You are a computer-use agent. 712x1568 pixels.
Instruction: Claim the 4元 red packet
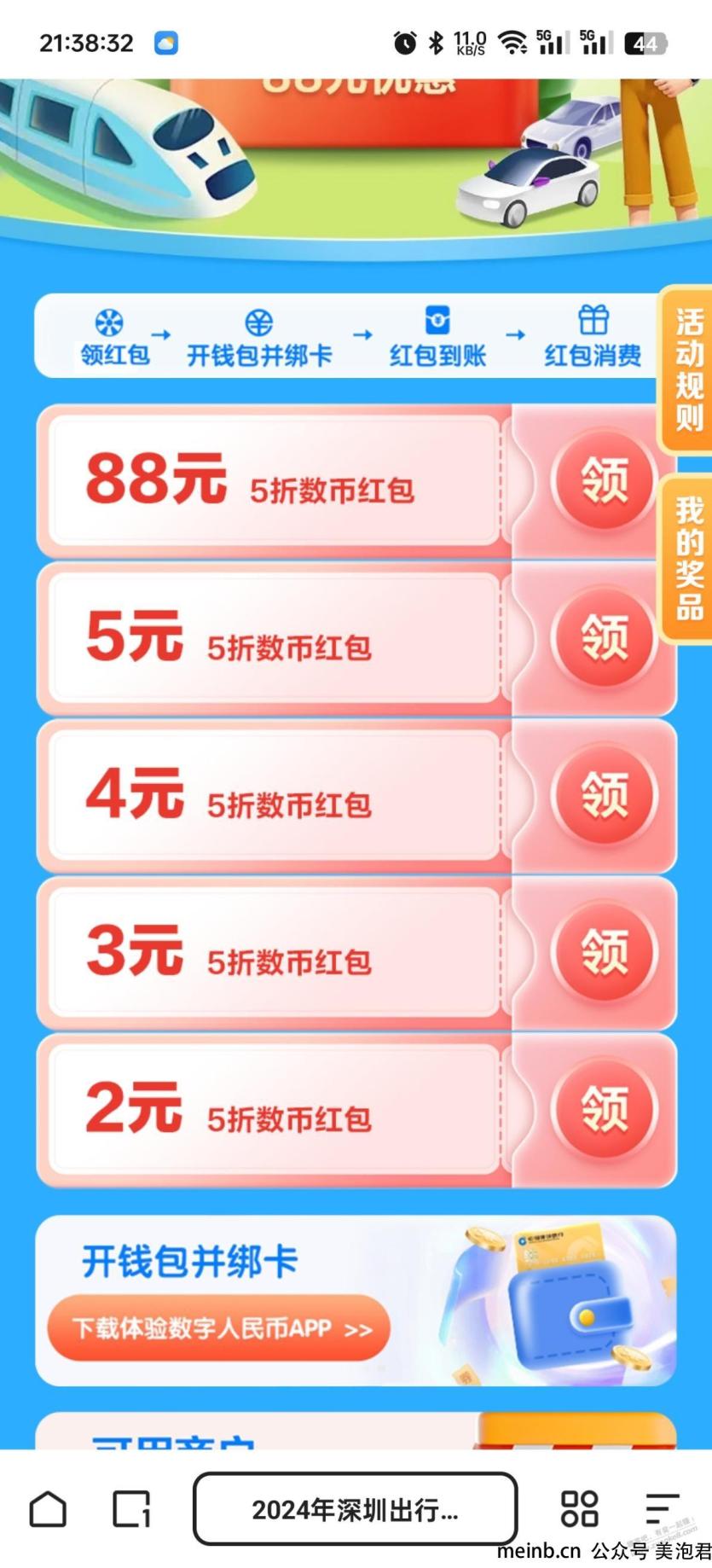(604, 795)
